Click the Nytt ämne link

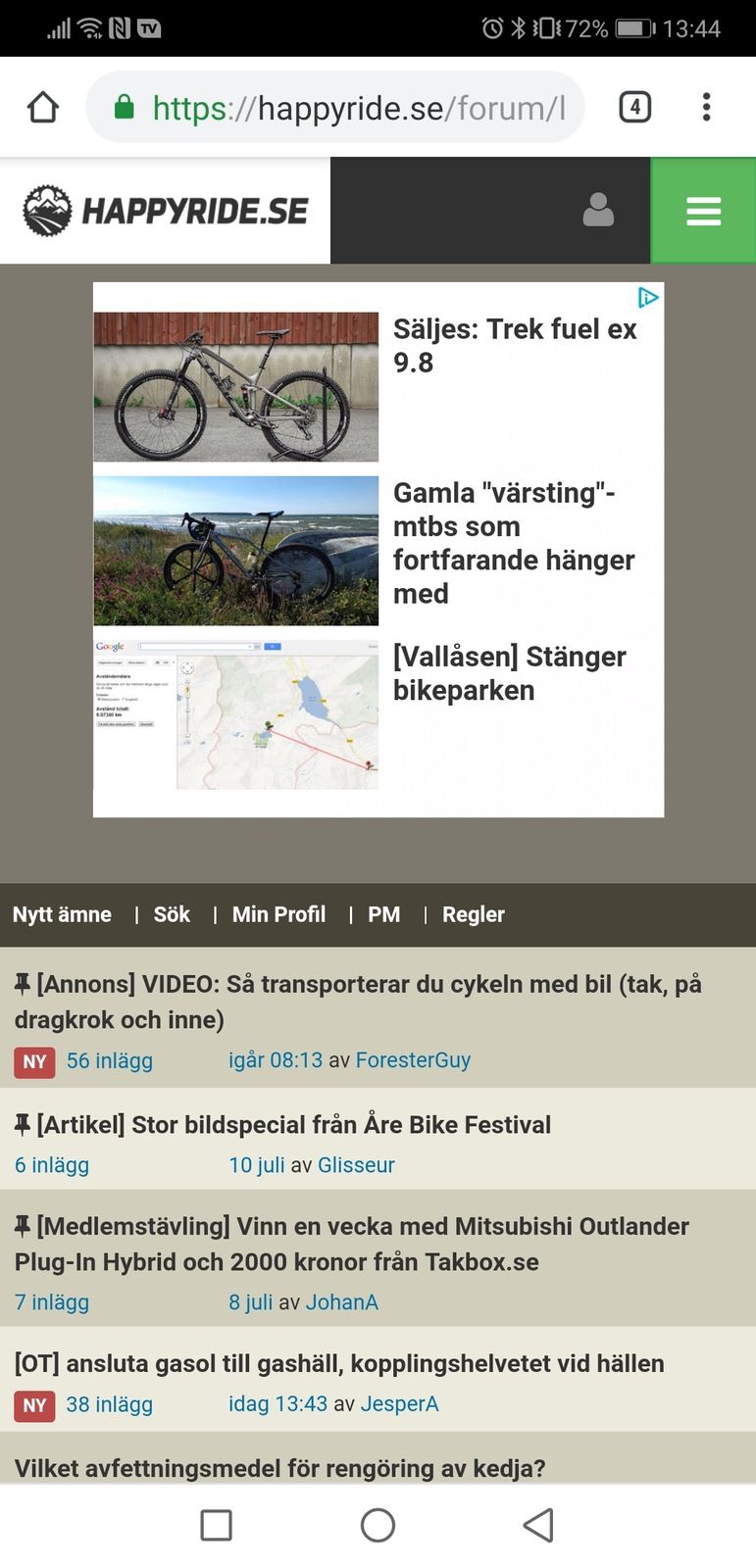click(x=62, y=914)
